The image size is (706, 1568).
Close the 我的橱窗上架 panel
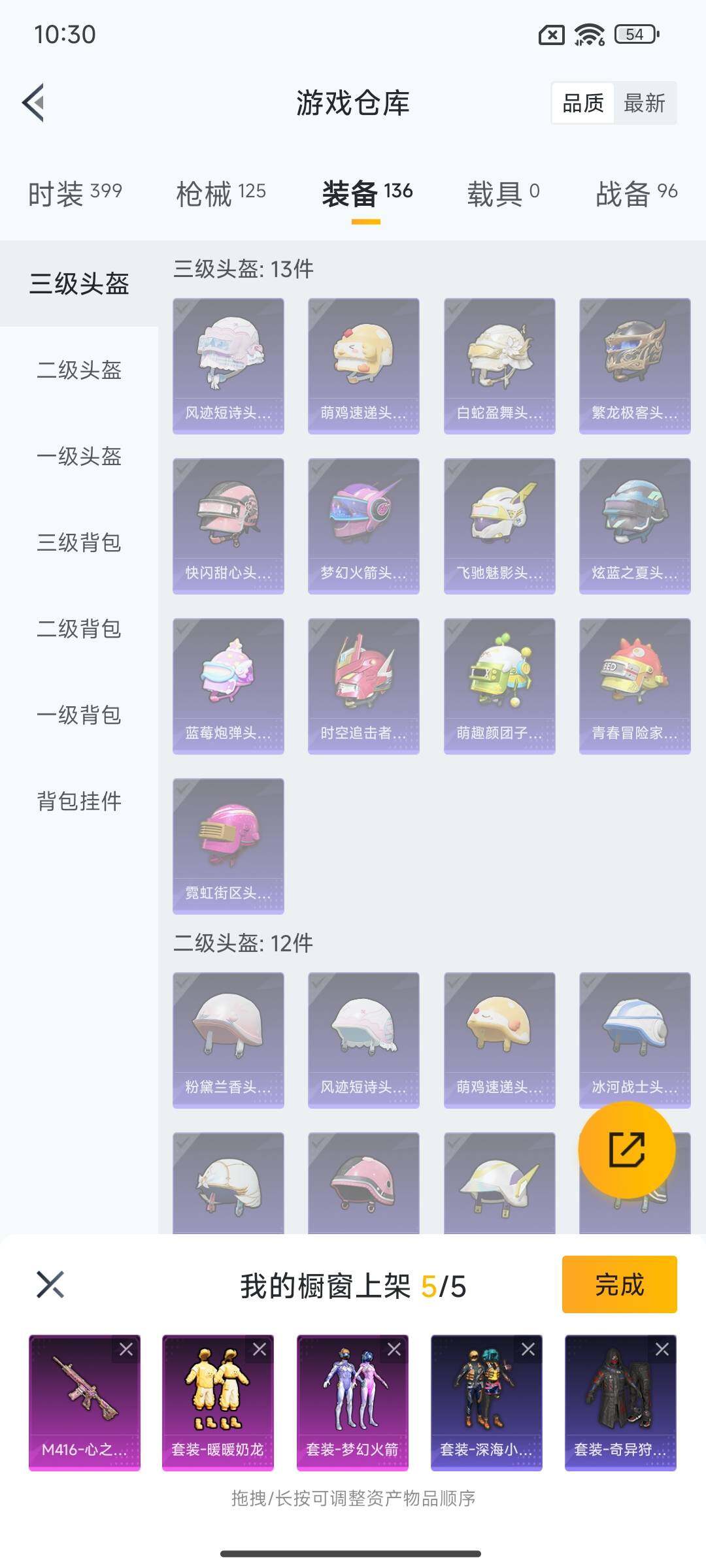coord(50,1284)
